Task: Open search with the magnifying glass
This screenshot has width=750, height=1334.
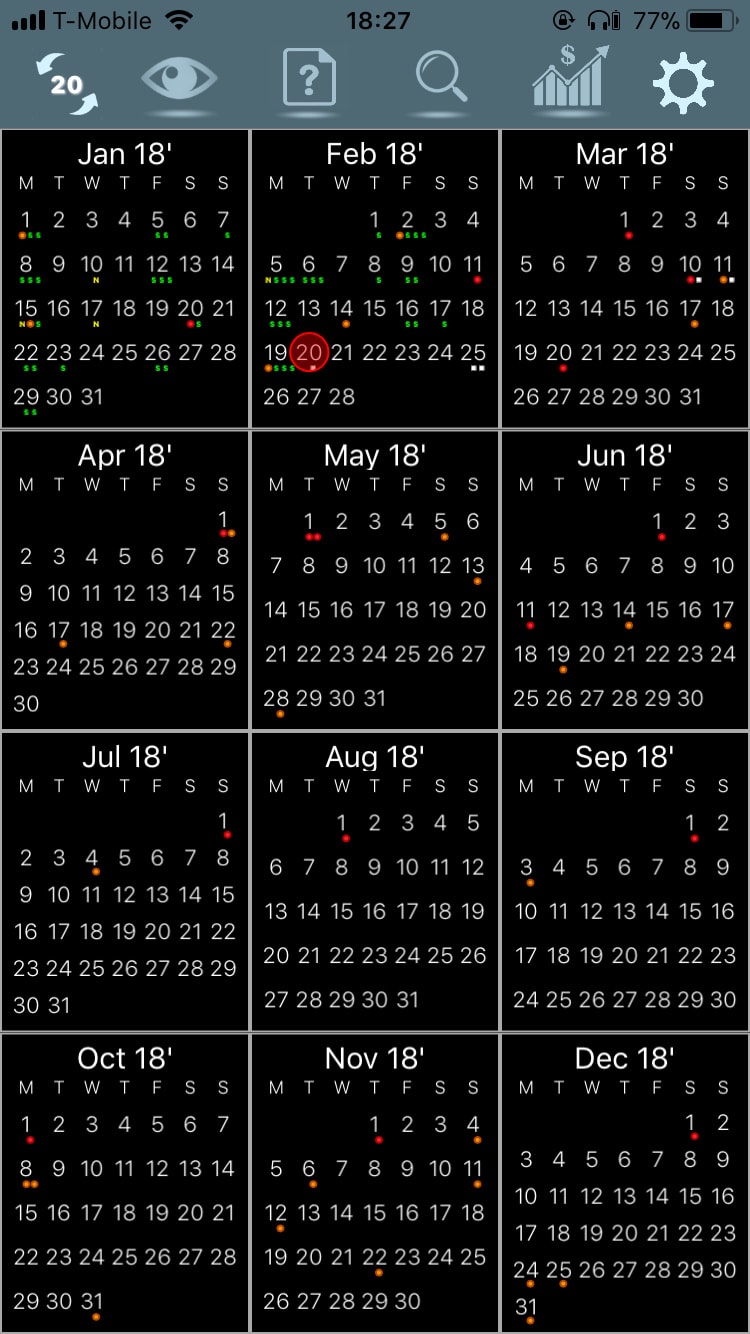Action: (x=441, y=78)
